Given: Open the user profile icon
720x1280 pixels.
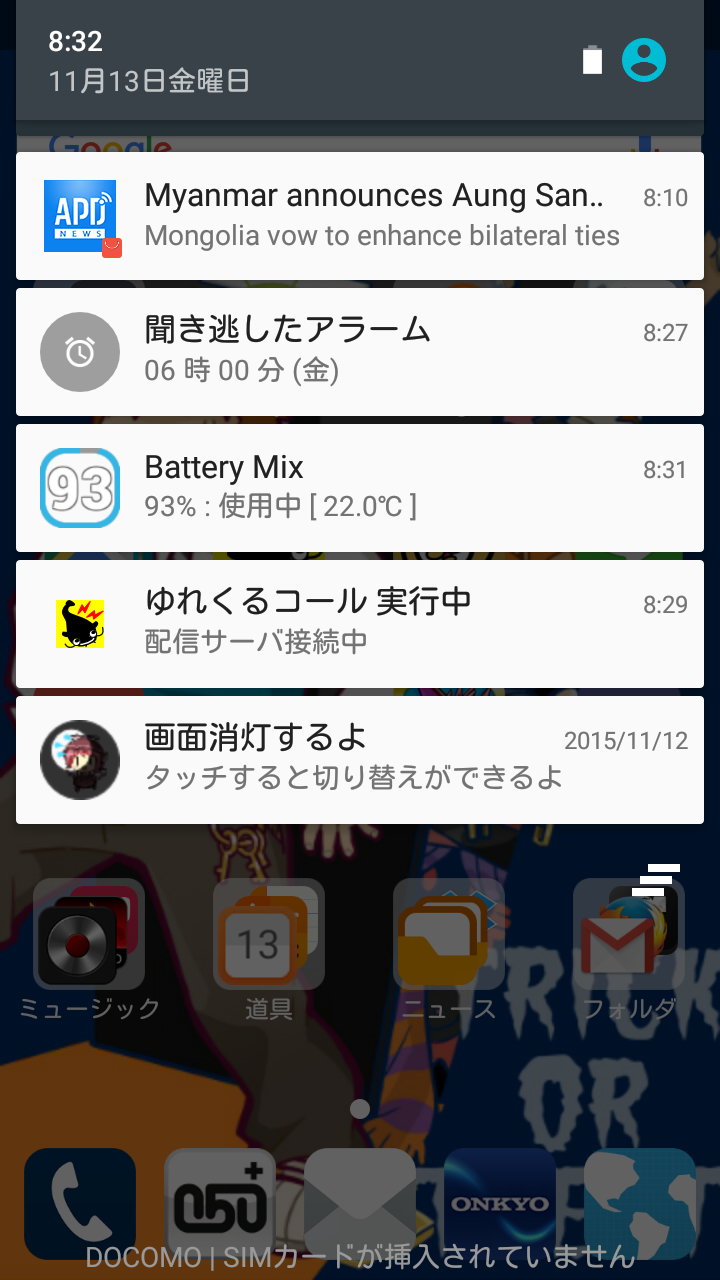Looking at the screenshot, I should [644, 60].
